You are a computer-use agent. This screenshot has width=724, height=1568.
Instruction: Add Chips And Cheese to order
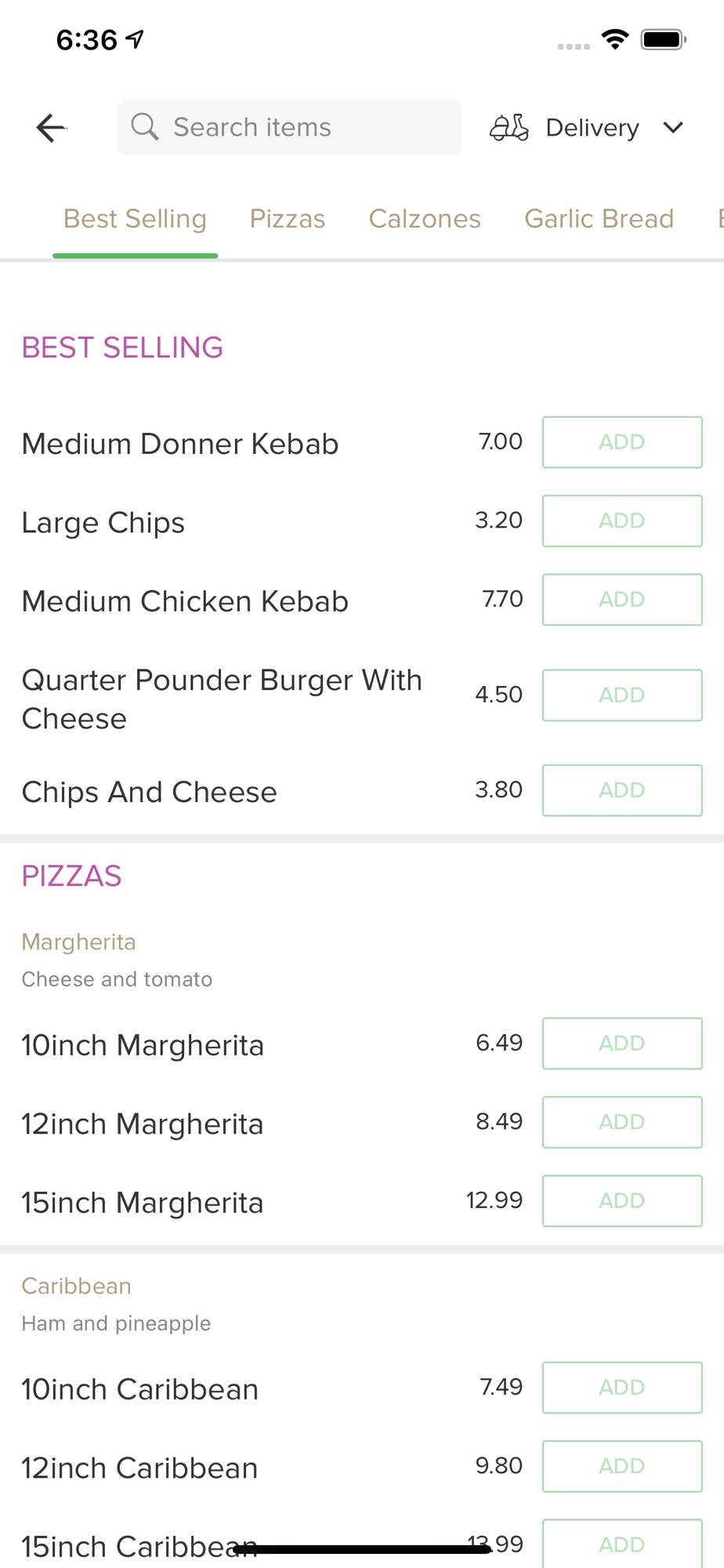tap(622, 790)
